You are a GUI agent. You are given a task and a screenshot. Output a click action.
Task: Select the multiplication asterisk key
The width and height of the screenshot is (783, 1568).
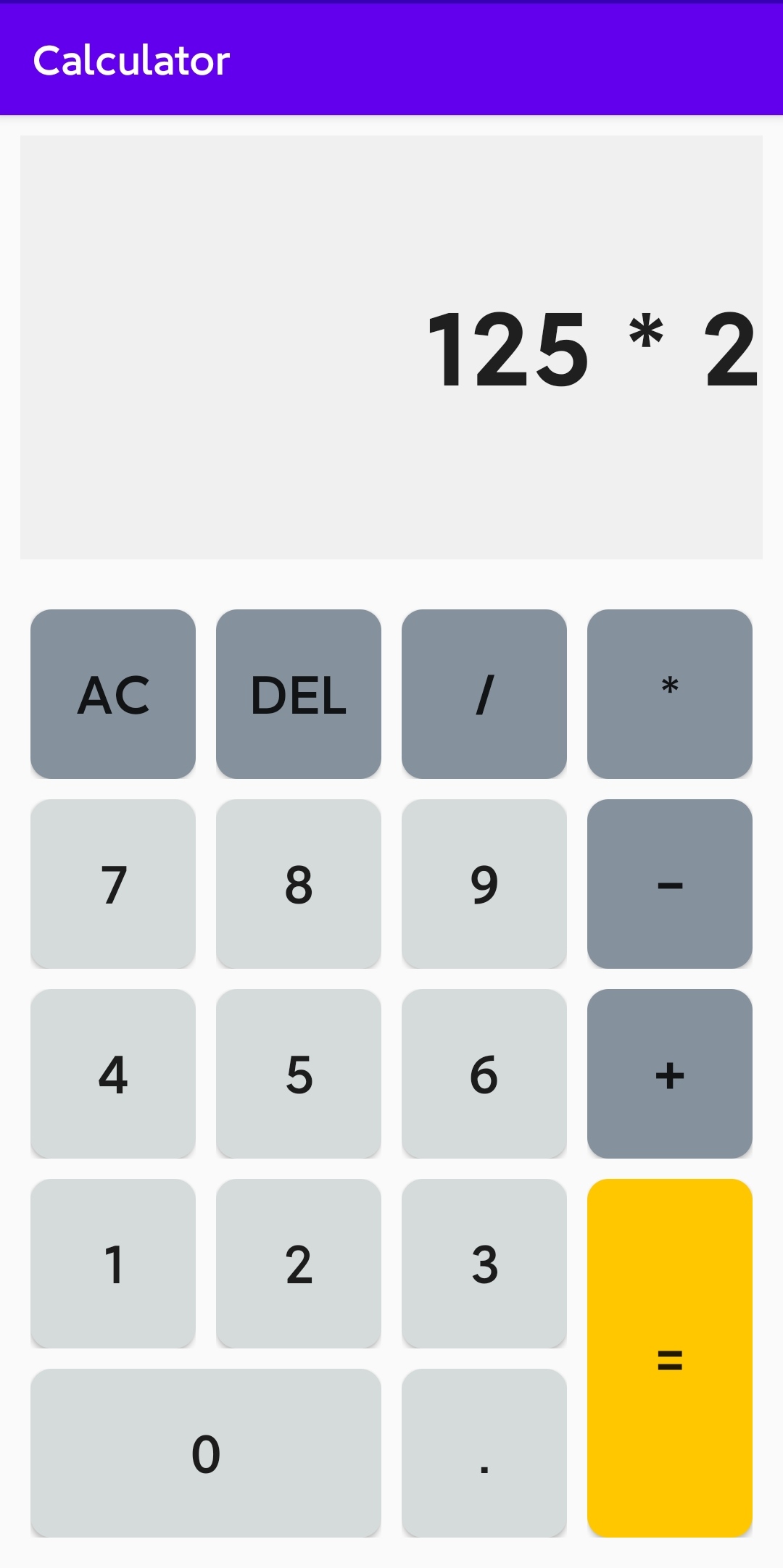point(670,694)
